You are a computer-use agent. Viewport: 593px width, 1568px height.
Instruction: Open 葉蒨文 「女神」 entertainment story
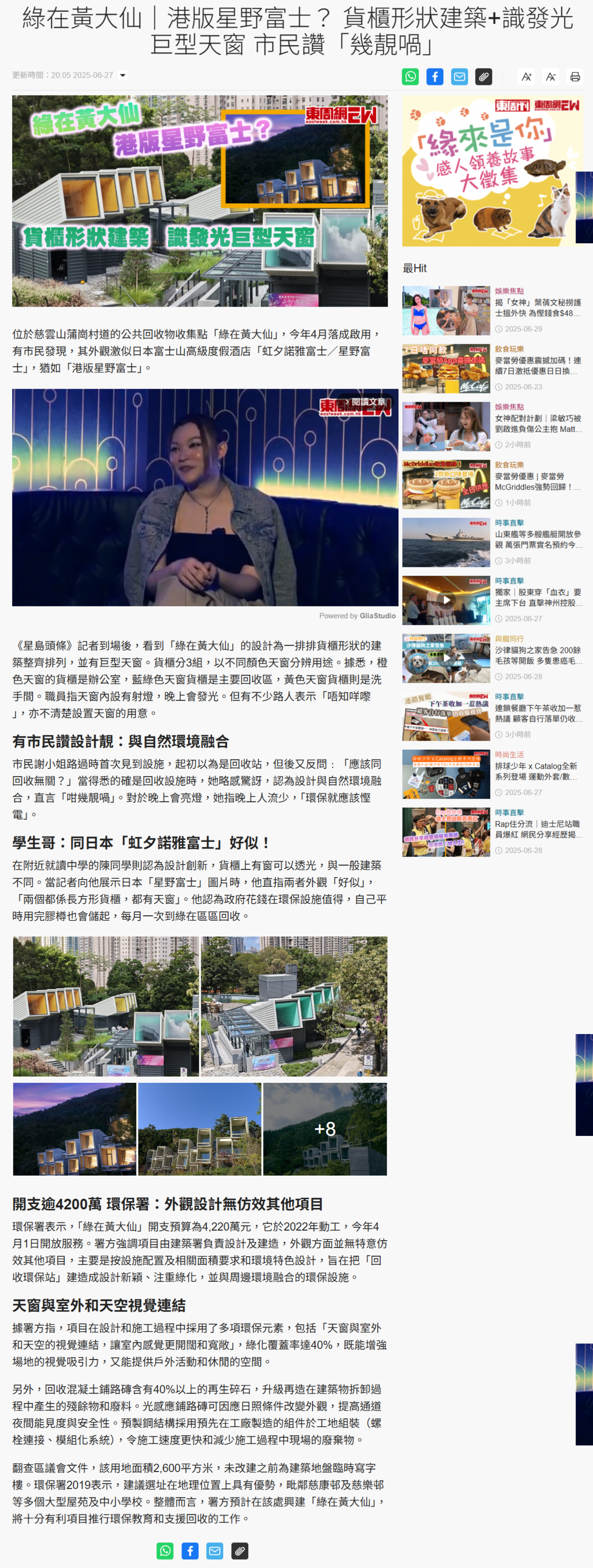tap(537, 308)
